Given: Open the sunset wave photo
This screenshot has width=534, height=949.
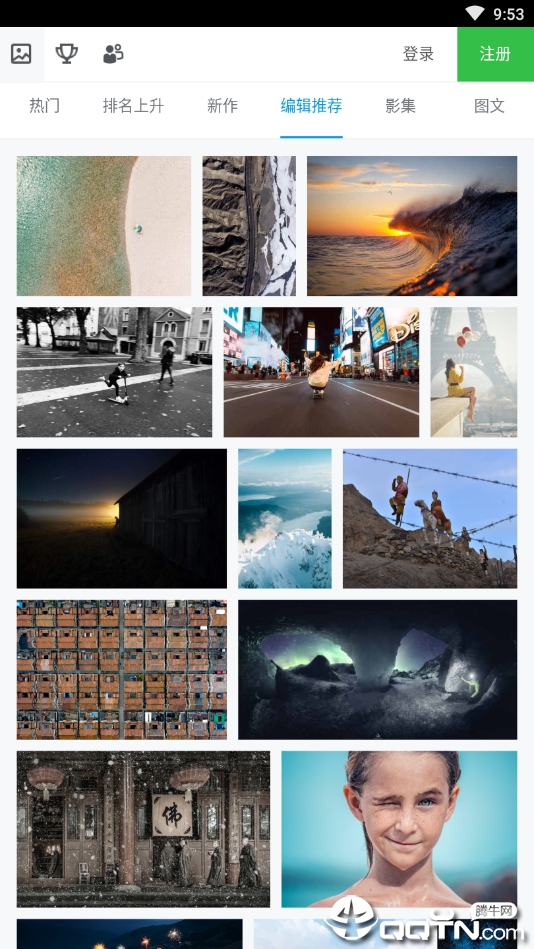Looking at the screenshot, I should click(x=412, y=226).
